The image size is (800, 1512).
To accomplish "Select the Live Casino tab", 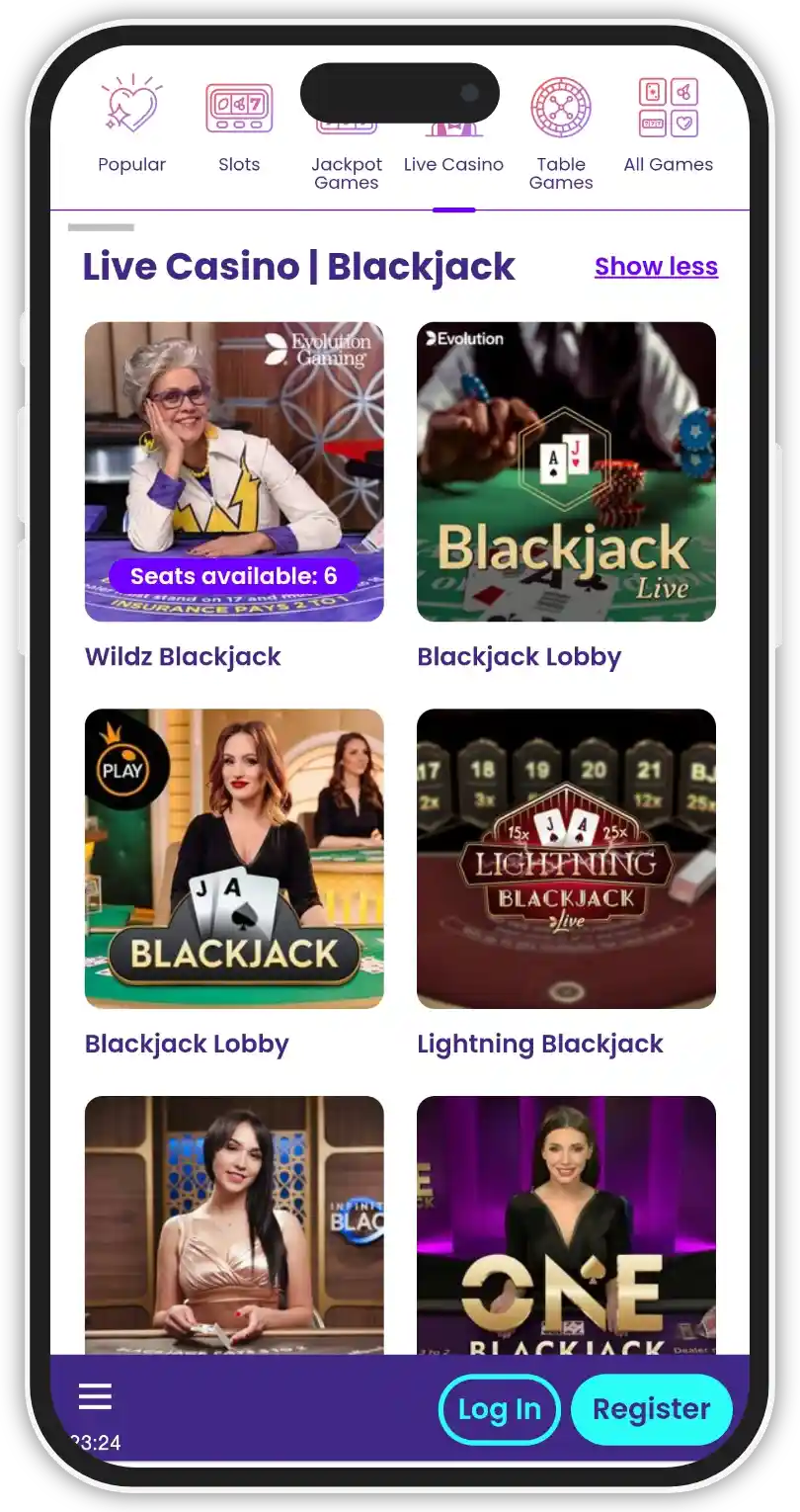I will point(453,162).
